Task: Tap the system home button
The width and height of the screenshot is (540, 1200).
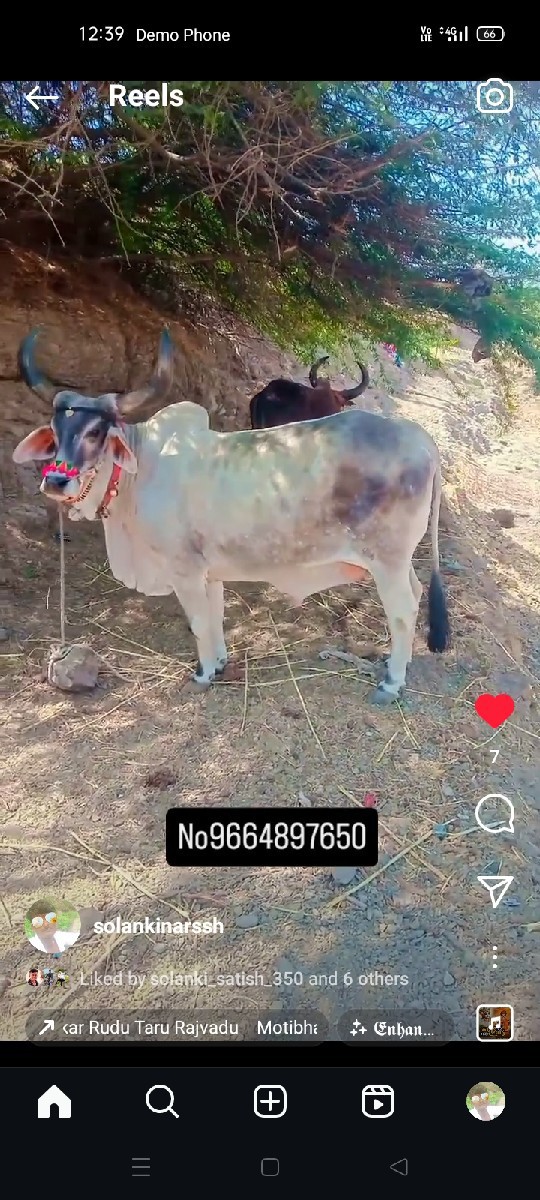Action: click(x=270, y=1167)
